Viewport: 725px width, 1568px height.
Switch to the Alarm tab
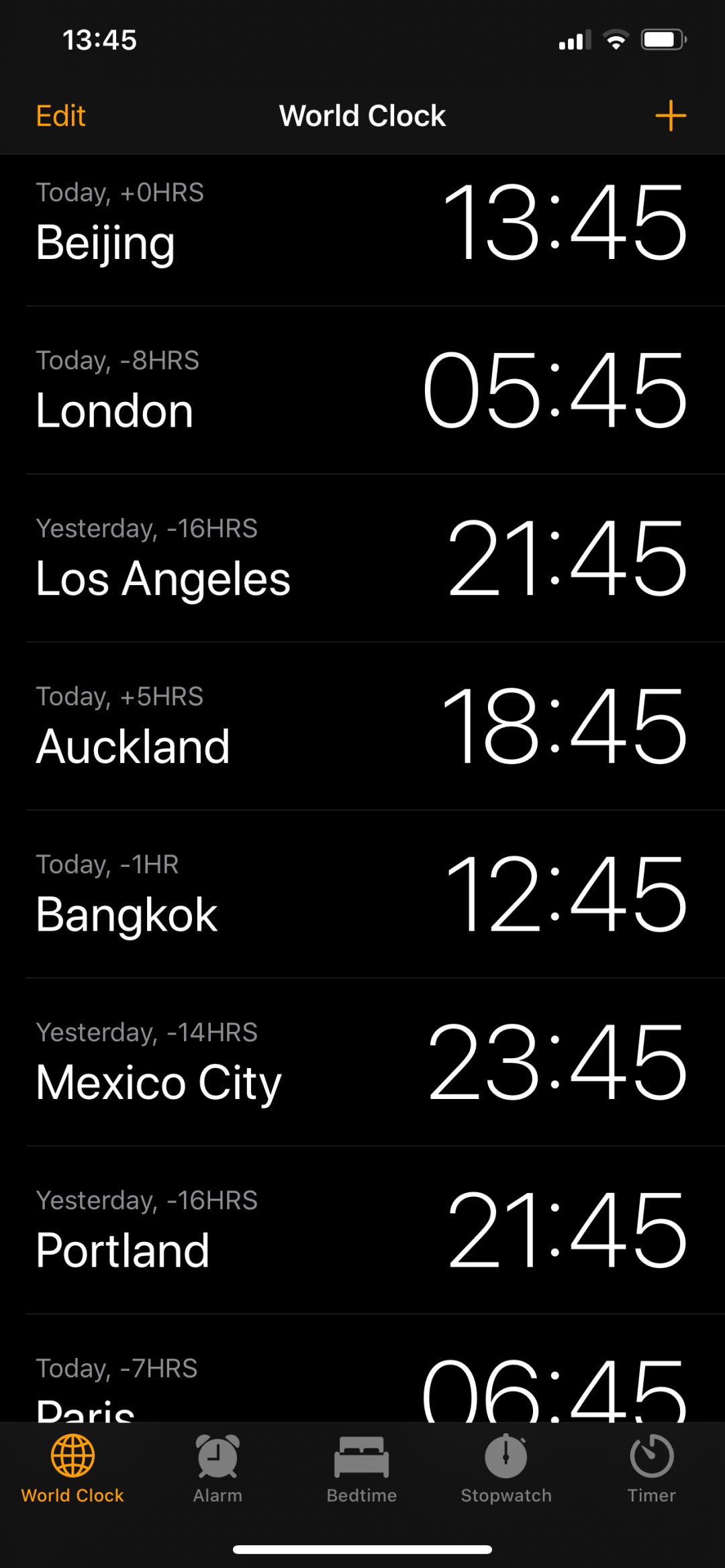pyautogui.click(x=217, y=1469)
